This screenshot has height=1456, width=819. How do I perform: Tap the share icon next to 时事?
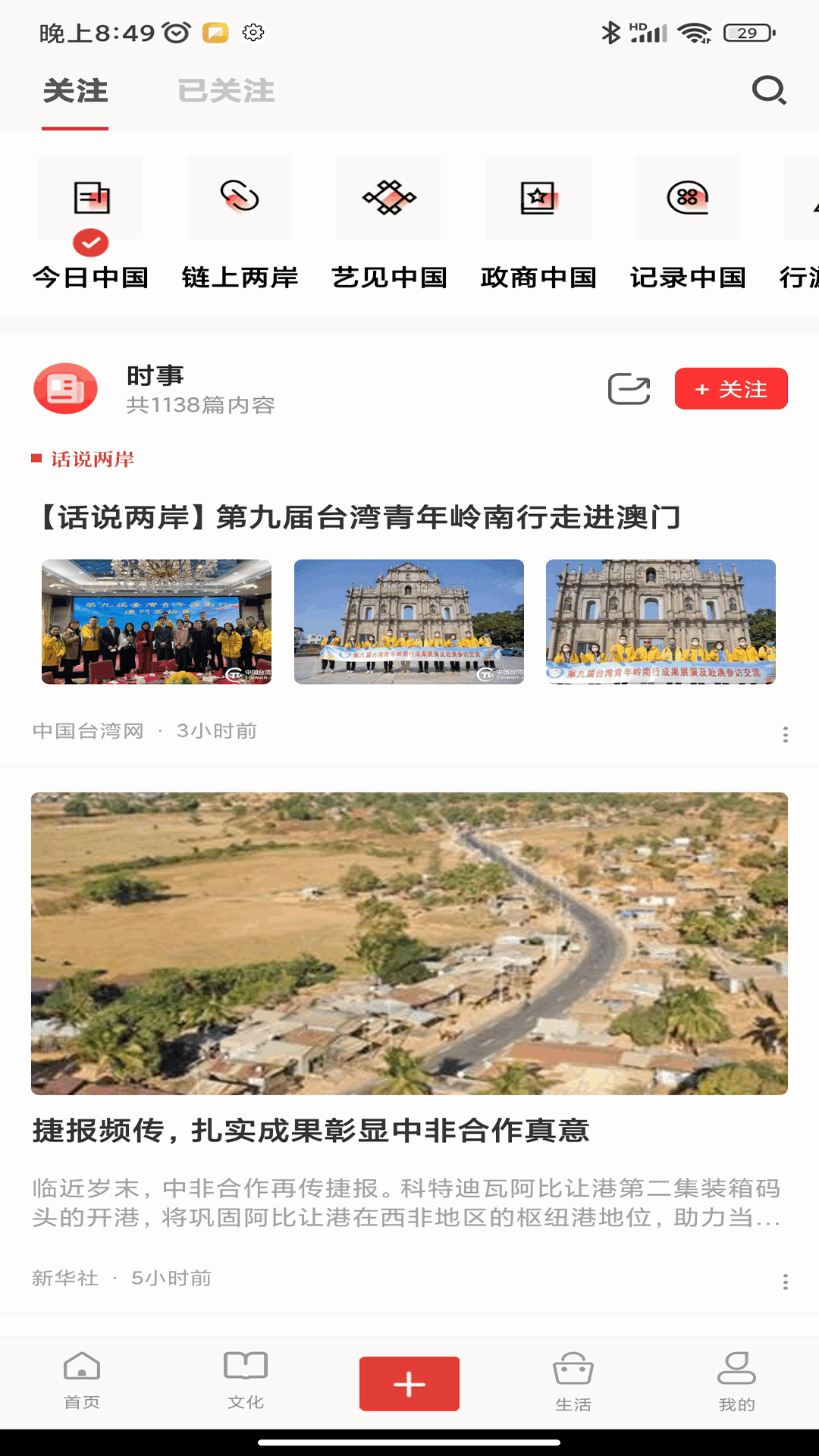coord(630,388)
